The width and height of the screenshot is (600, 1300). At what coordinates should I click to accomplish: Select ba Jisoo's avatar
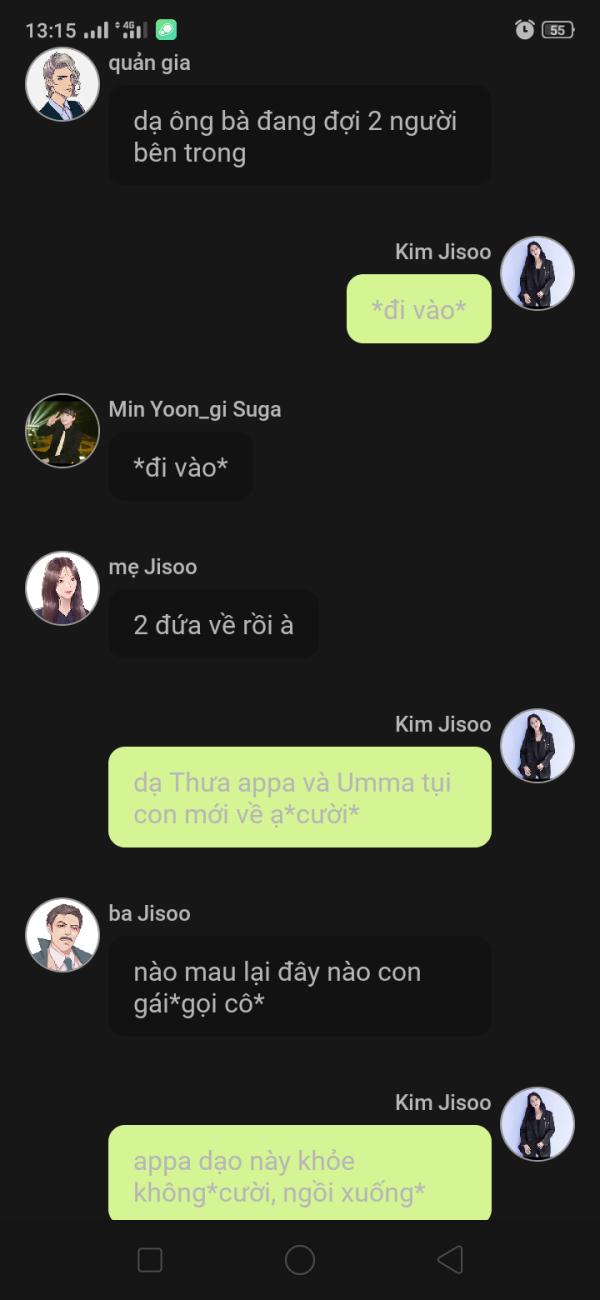[x=62, y=935]
